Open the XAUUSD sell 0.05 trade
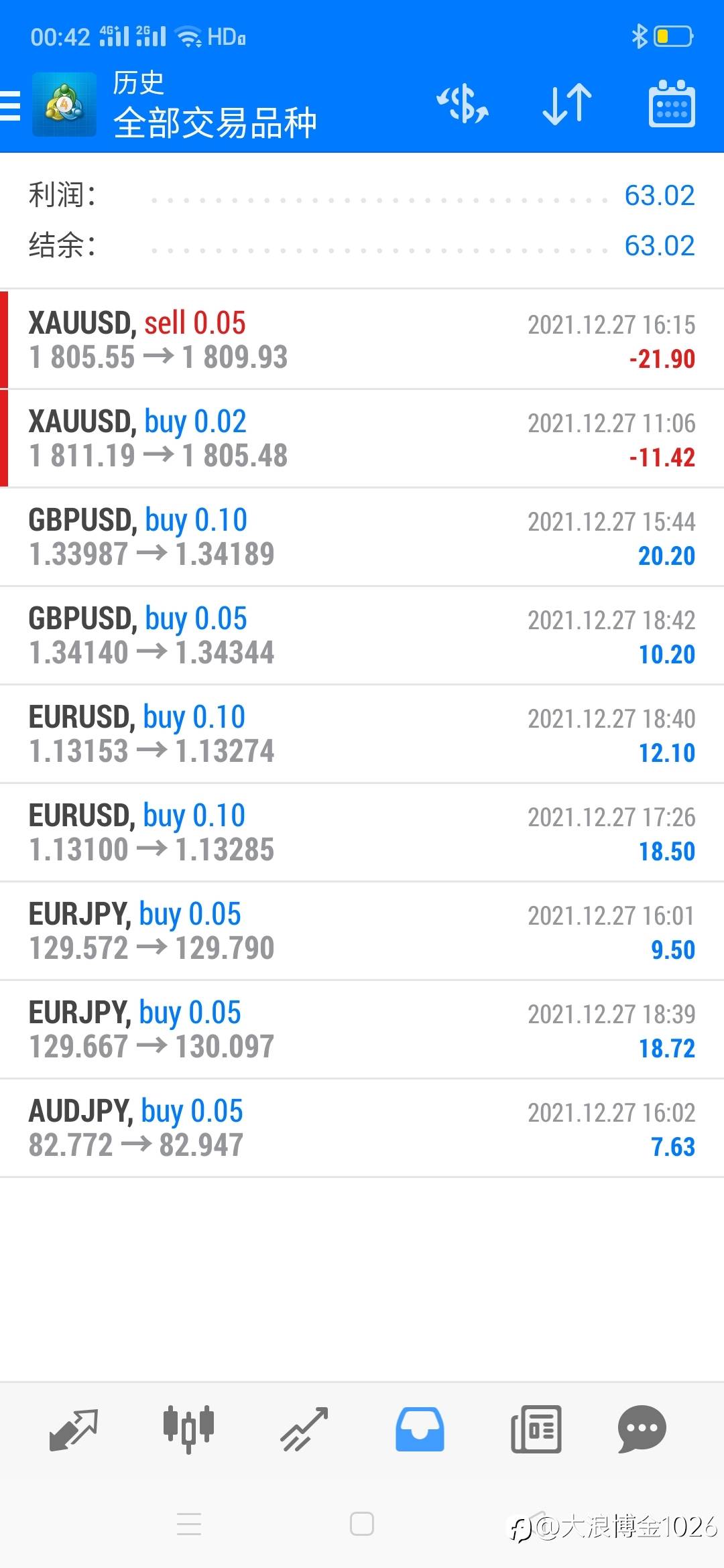Viewport: 724px width, 1568px height. (x=362, y=340)
